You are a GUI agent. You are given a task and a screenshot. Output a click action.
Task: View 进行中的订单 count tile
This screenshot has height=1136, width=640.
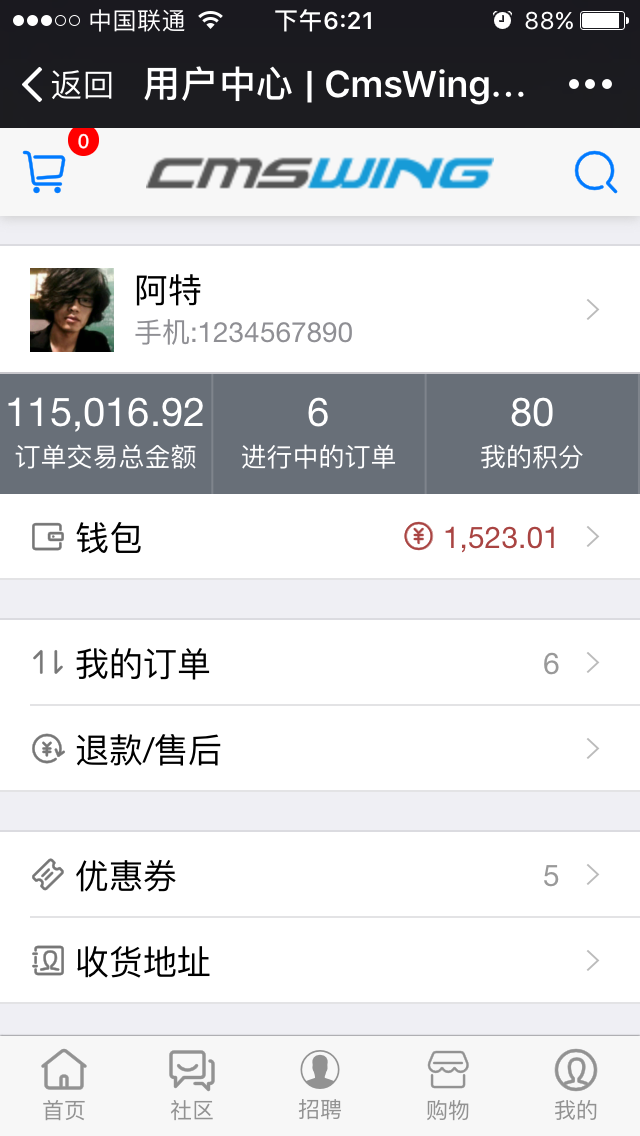point(318,434)
